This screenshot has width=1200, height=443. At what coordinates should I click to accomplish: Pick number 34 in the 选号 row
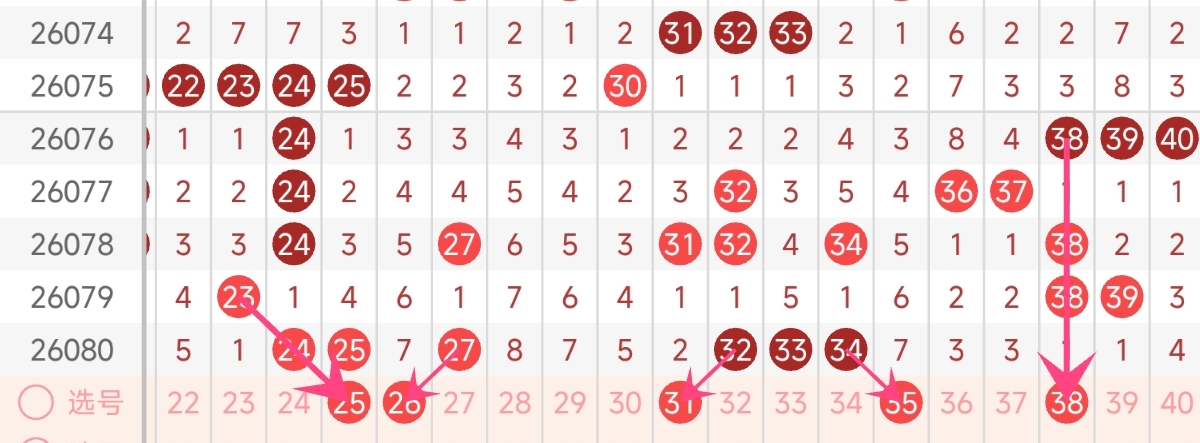click(x=846, y=403)
